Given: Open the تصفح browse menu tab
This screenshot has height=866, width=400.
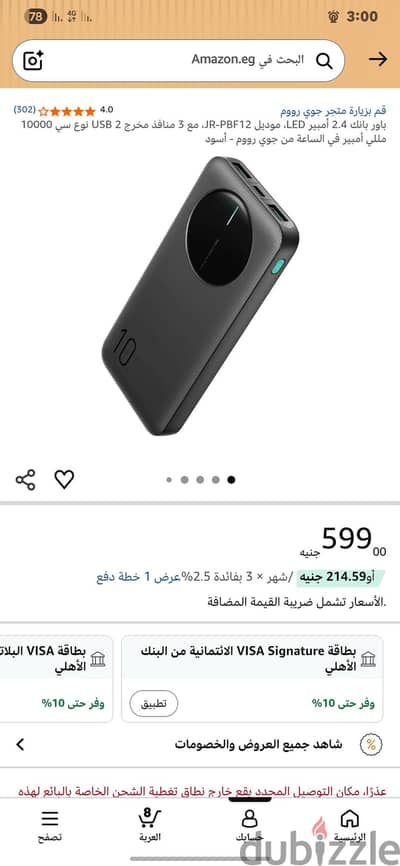Looking at the screenshot, I should coord(50,826).
